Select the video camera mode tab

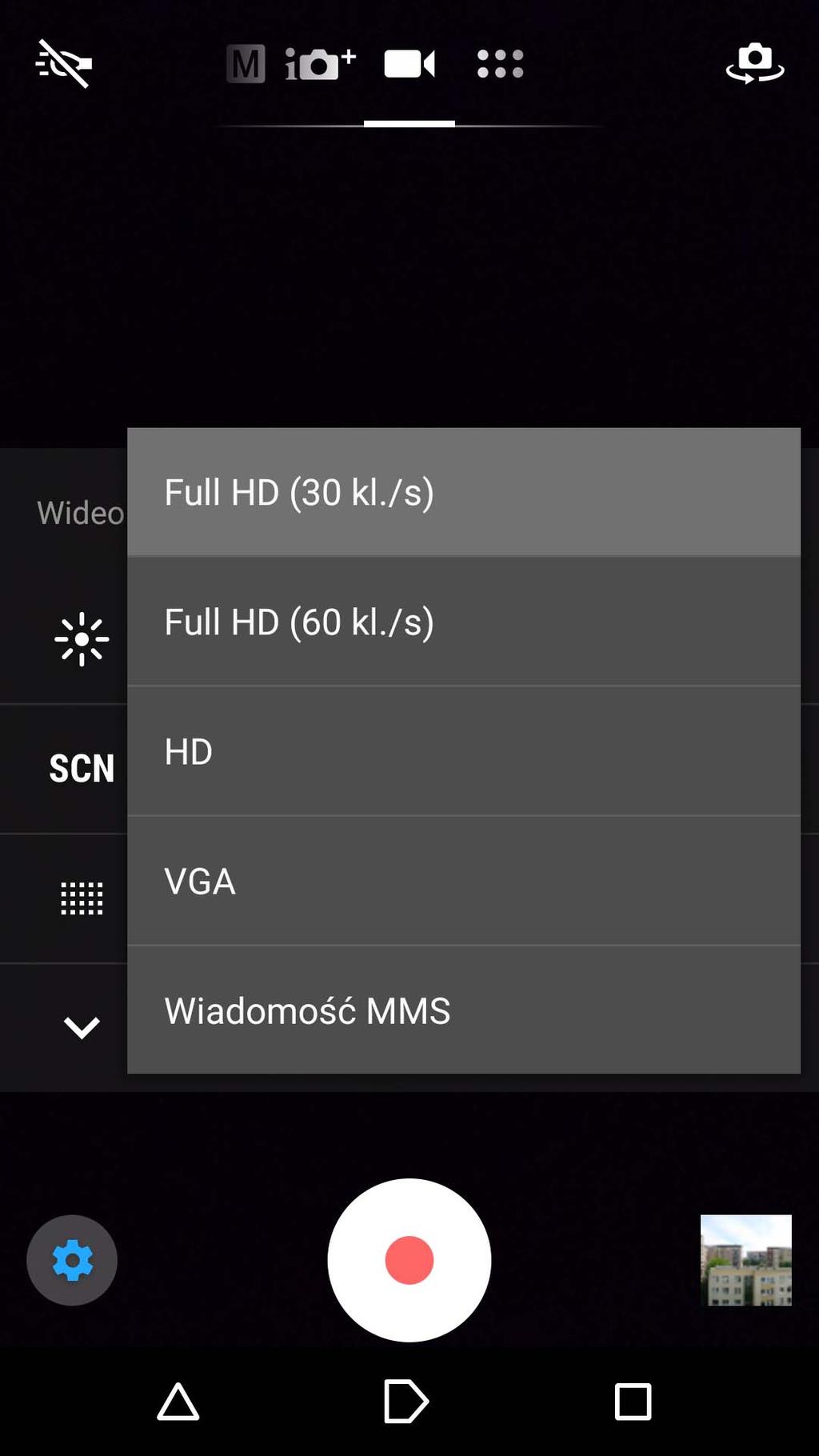(x=409, y=64)
